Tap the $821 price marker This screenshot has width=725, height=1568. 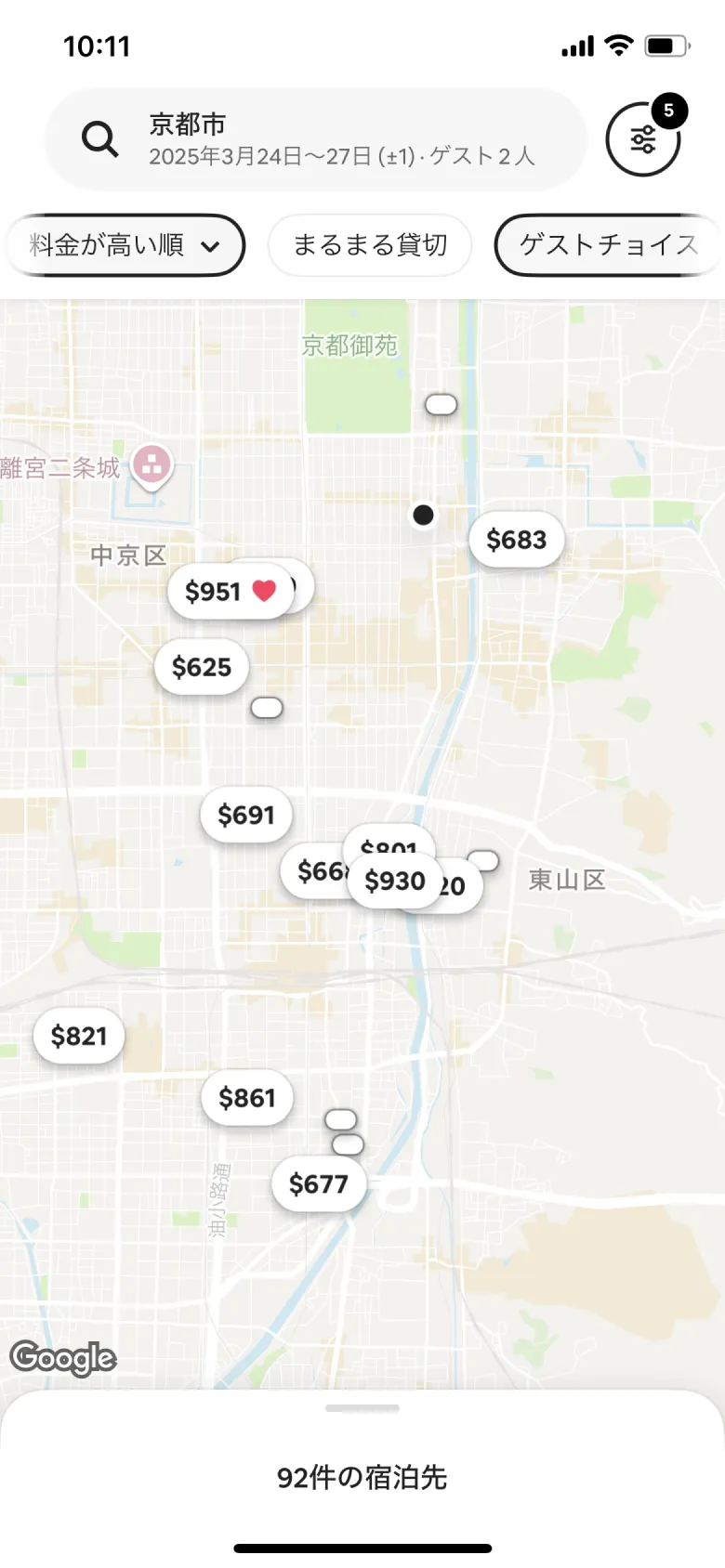click(x=78, y=1035)
